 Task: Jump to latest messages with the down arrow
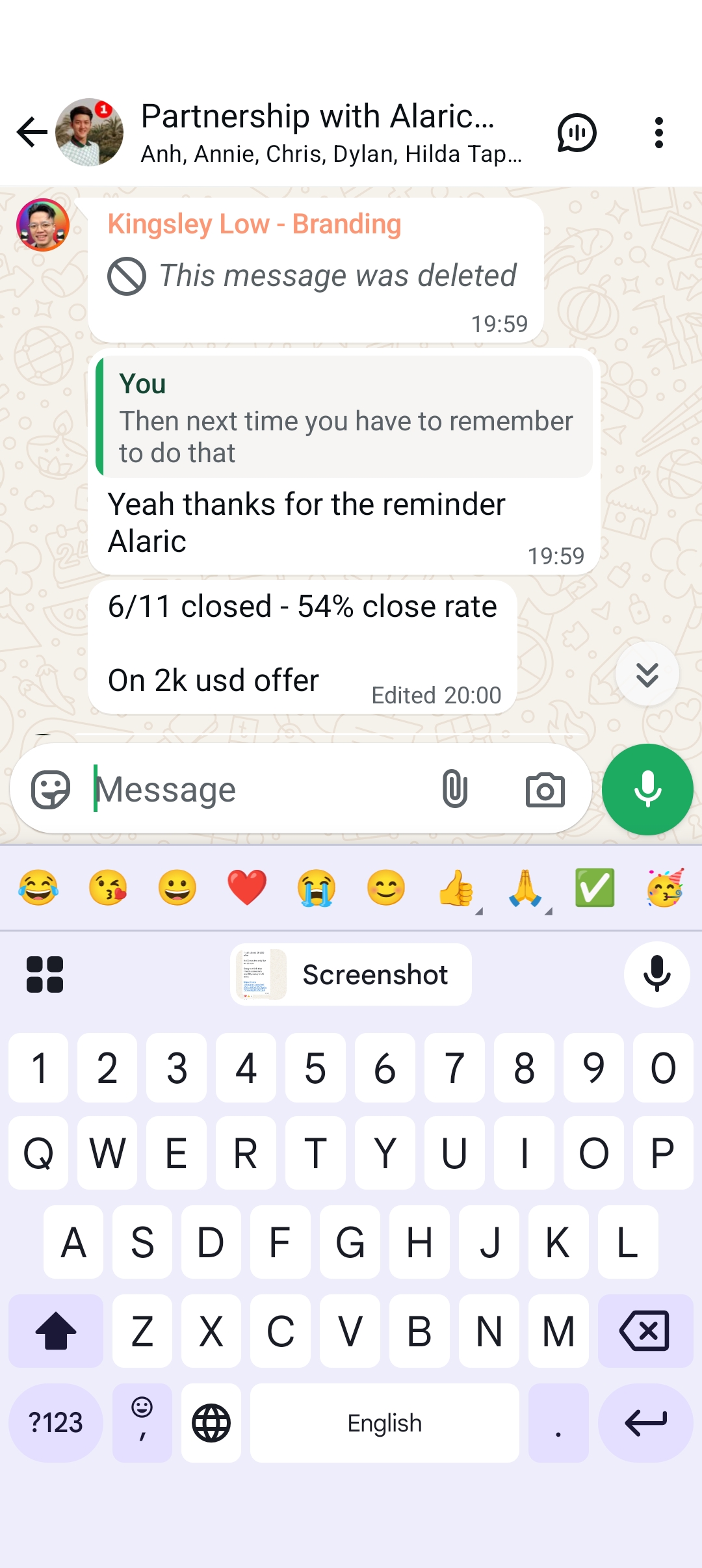pyautogui.click(x=647, y=674)
